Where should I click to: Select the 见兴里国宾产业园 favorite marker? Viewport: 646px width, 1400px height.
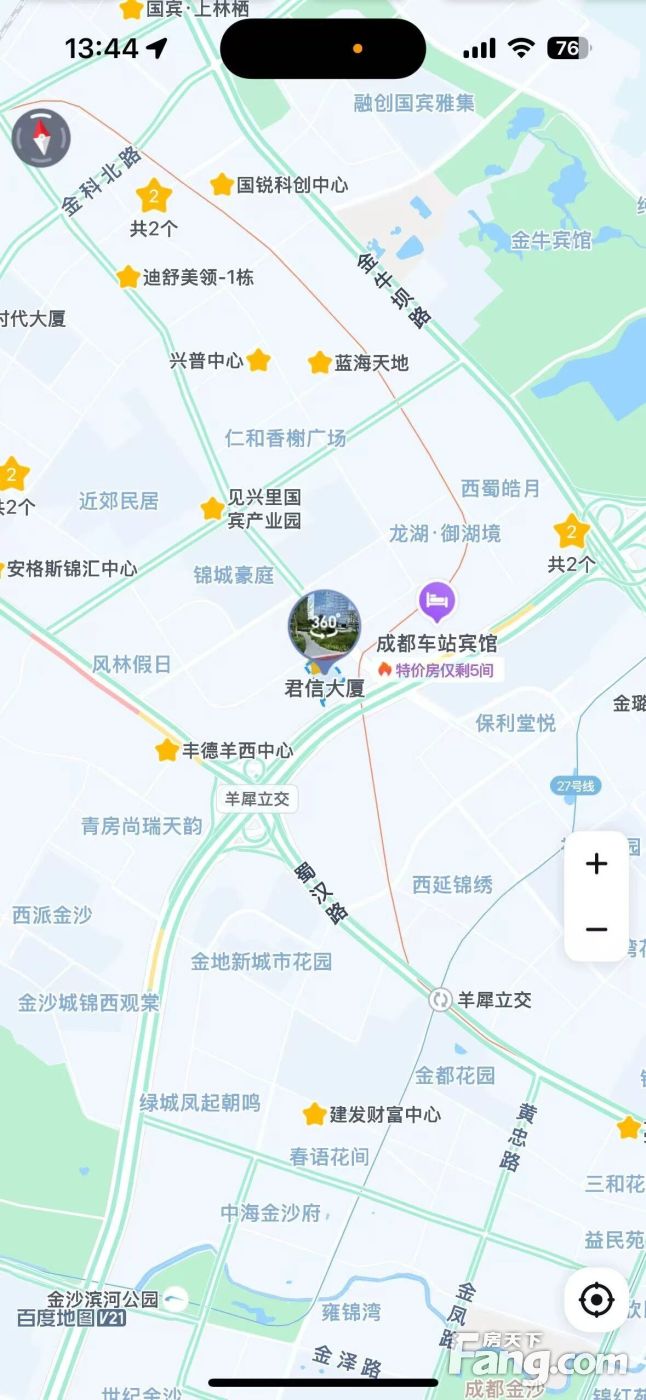coord(212,508)
